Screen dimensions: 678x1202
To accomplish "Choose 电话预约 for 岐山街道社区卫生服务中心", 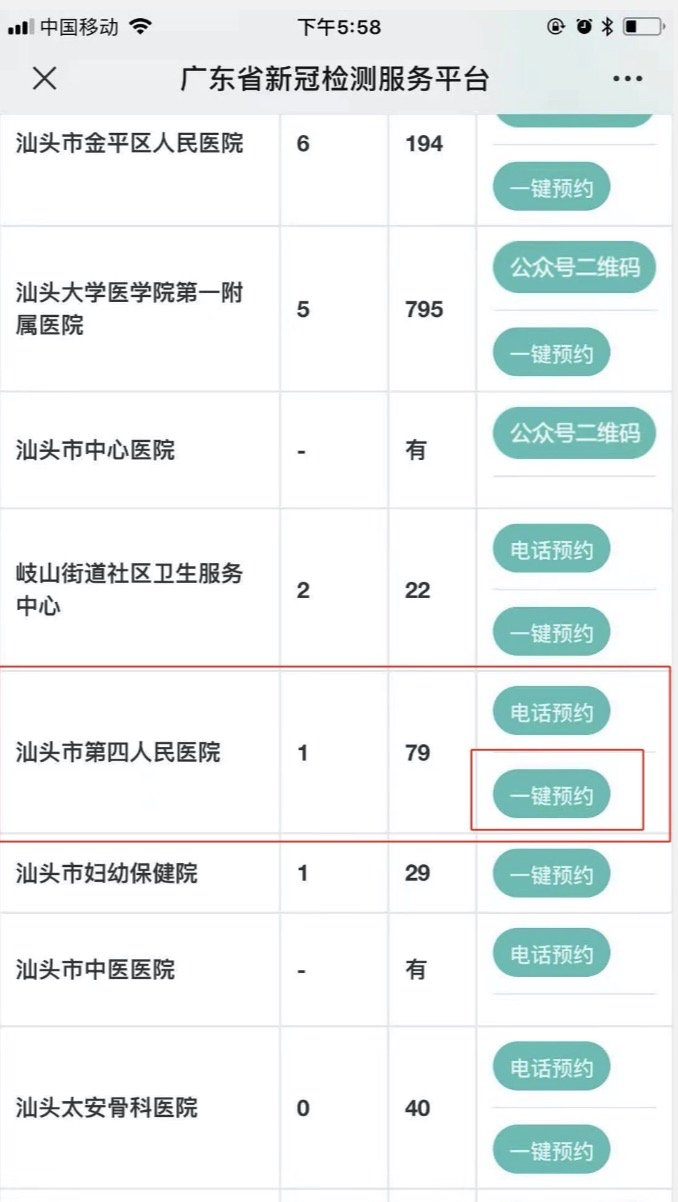I will [x=551, y=550].
